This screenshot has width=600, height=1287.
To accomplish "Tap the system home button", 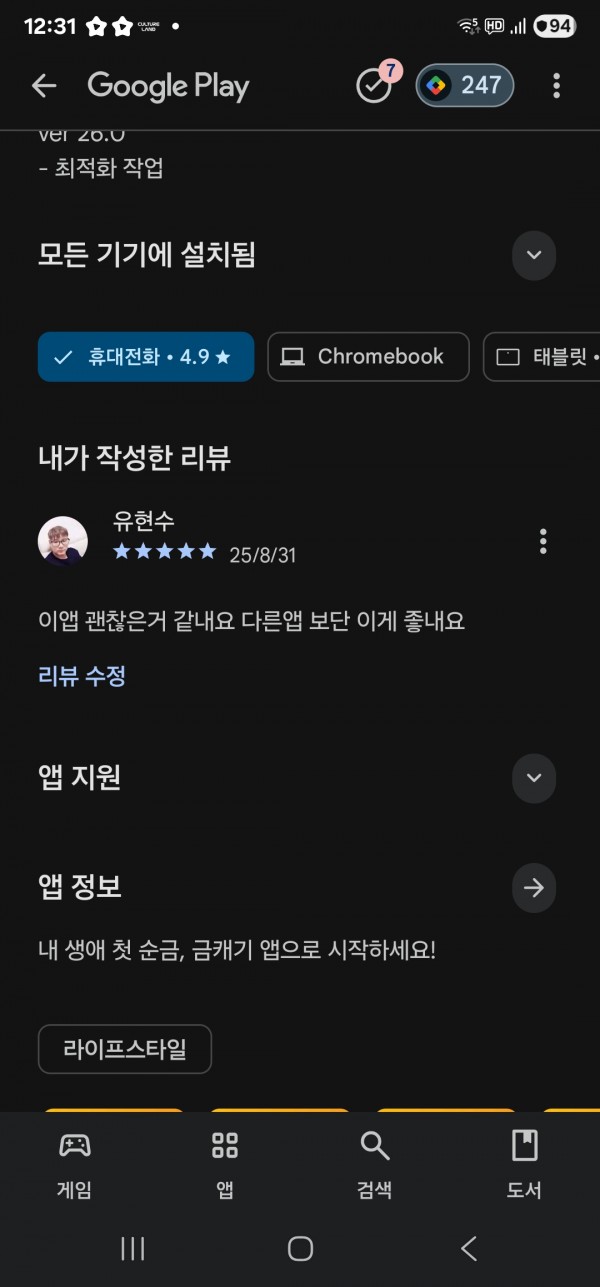I will tap(300, 1248).
